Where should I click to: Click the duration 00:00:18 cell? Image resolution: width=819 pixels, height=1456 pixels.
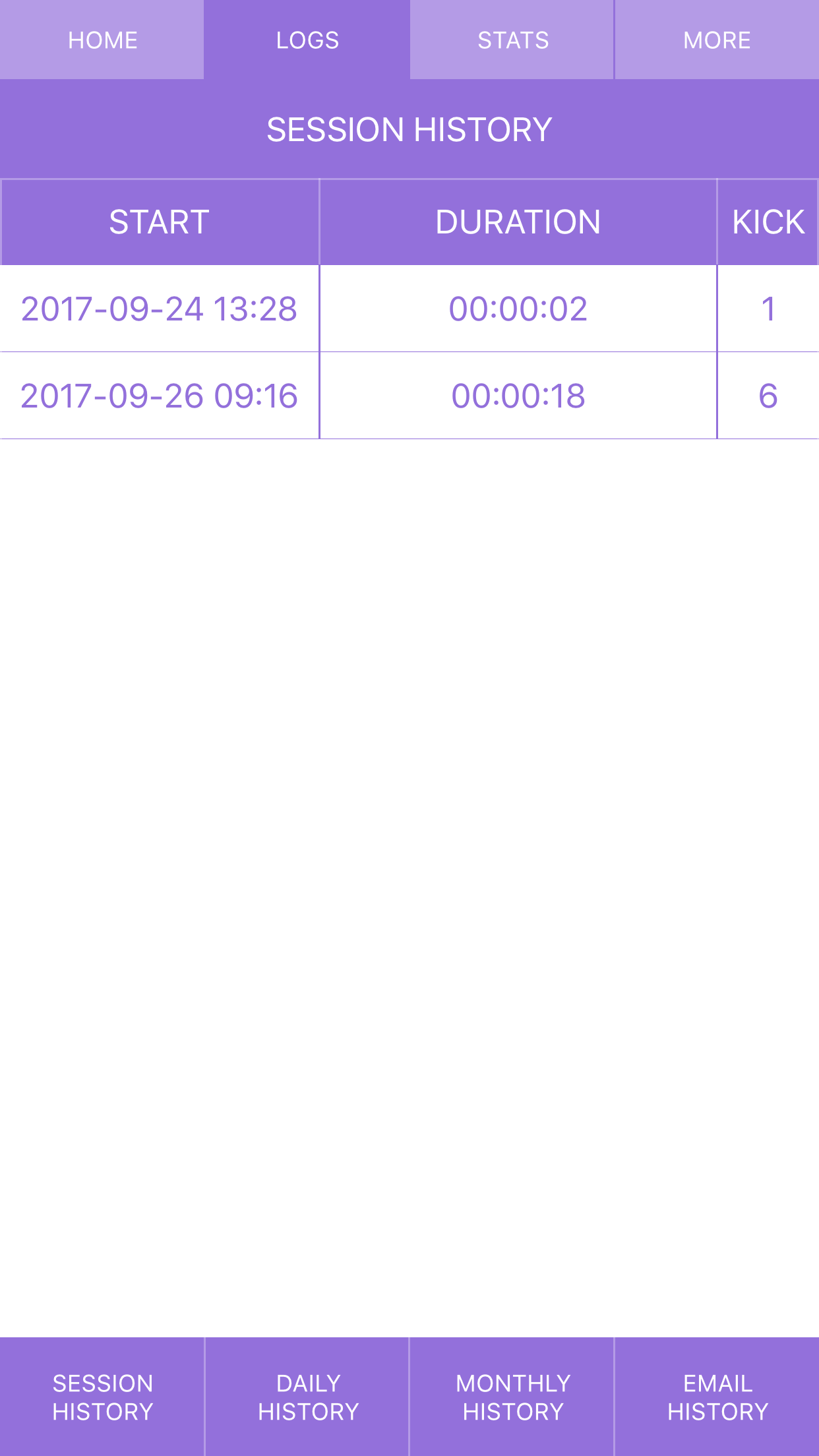coord(518,396)
